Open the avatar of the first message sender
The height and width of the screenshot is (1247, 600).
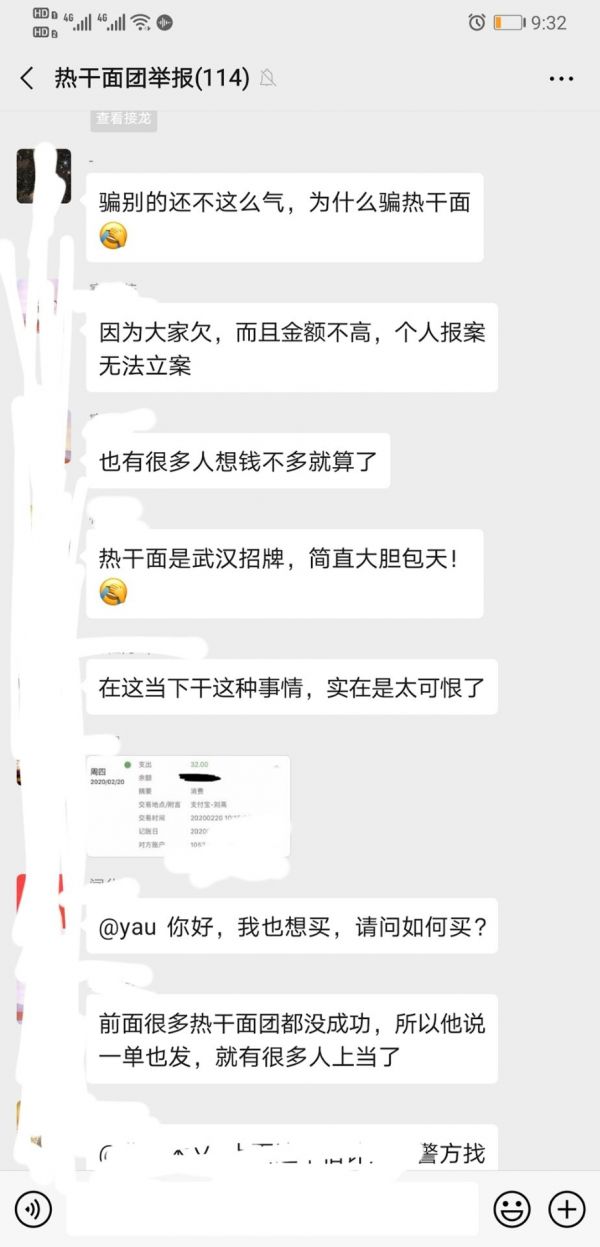[44, 176]
